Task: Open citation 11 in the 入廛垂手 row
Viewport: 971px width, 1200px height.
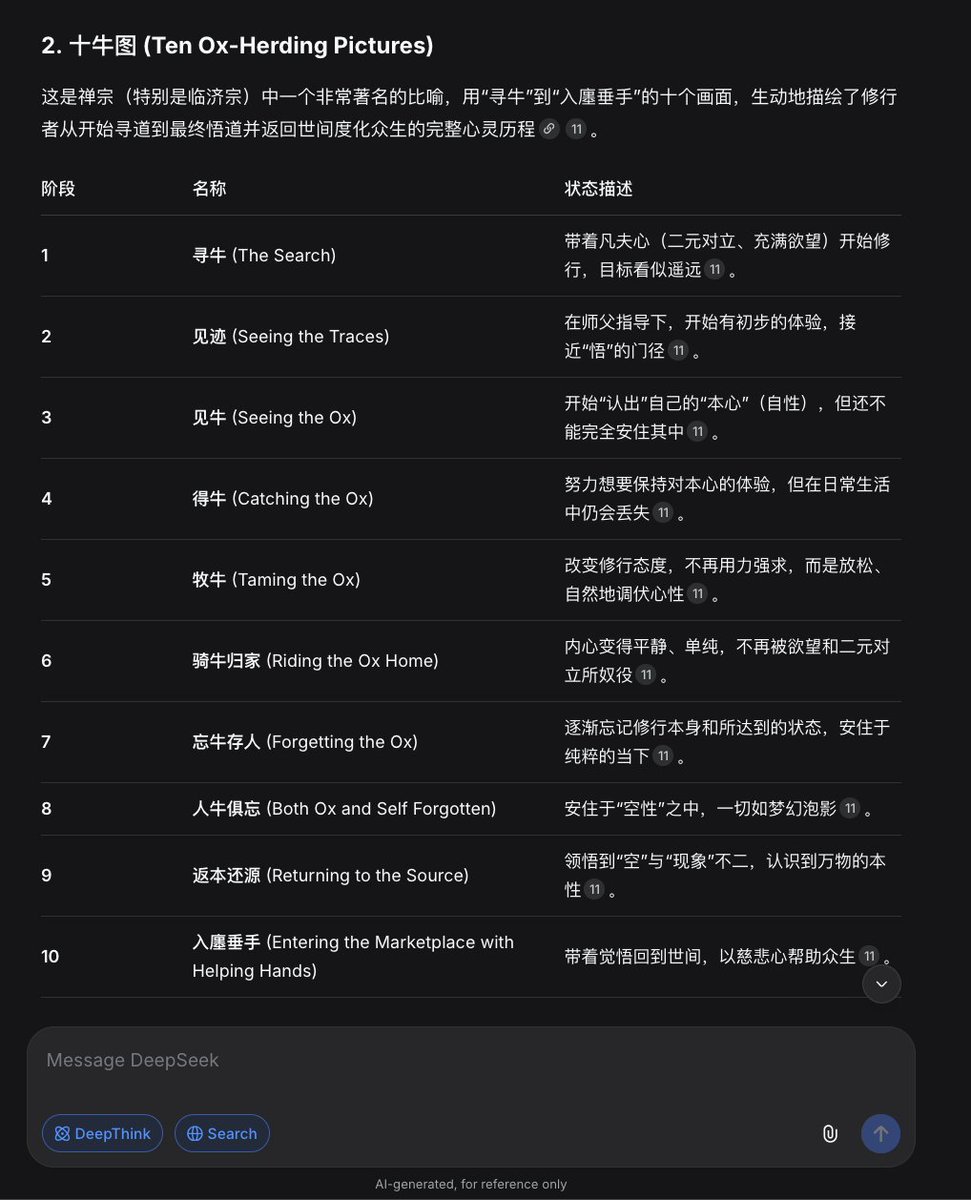Action: point(869,957)
